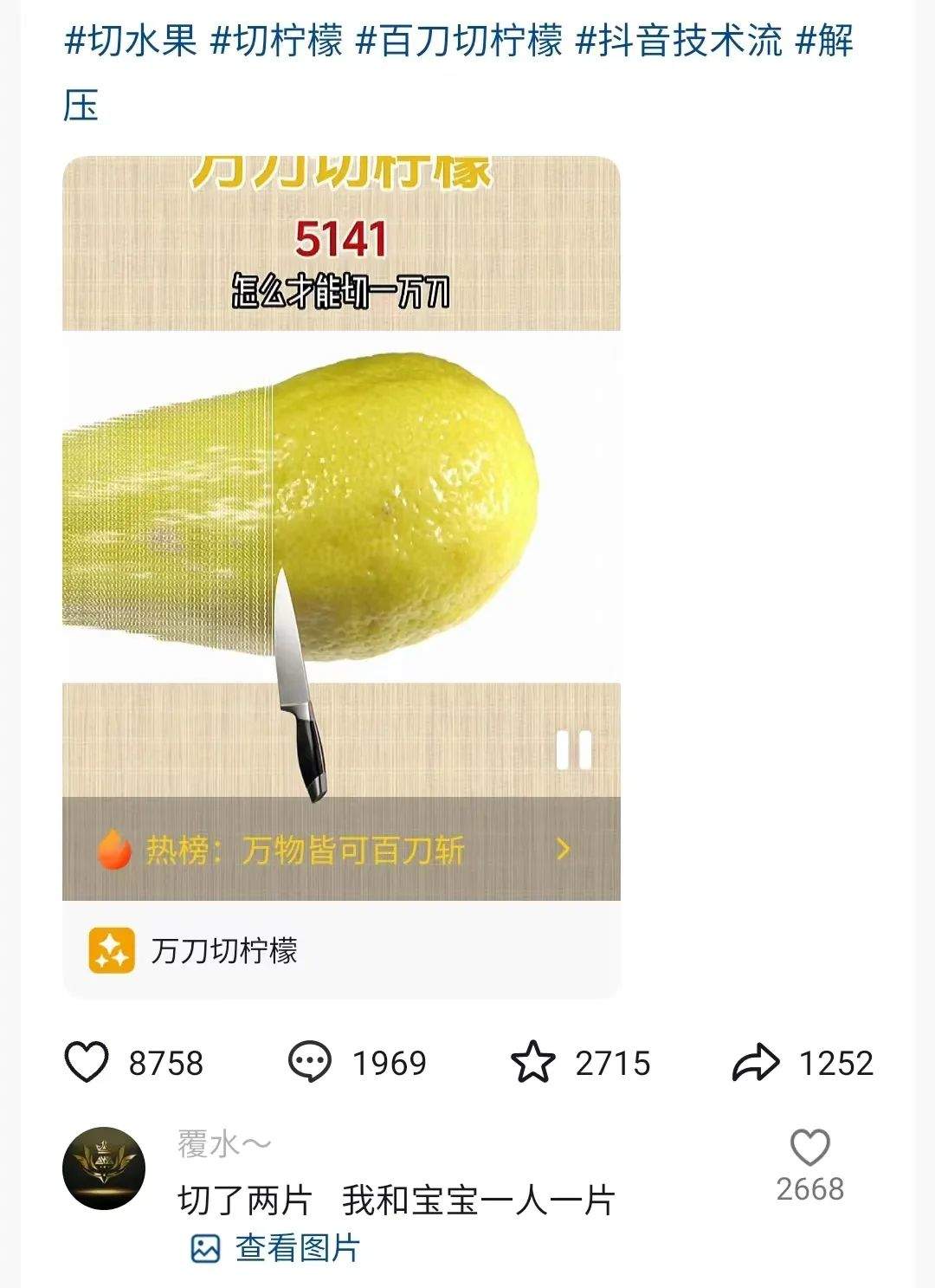This screenshot has width=935, height=1288.
Task: Open the #百刀切柠檬 hashtag
Action: coord(459,41)
